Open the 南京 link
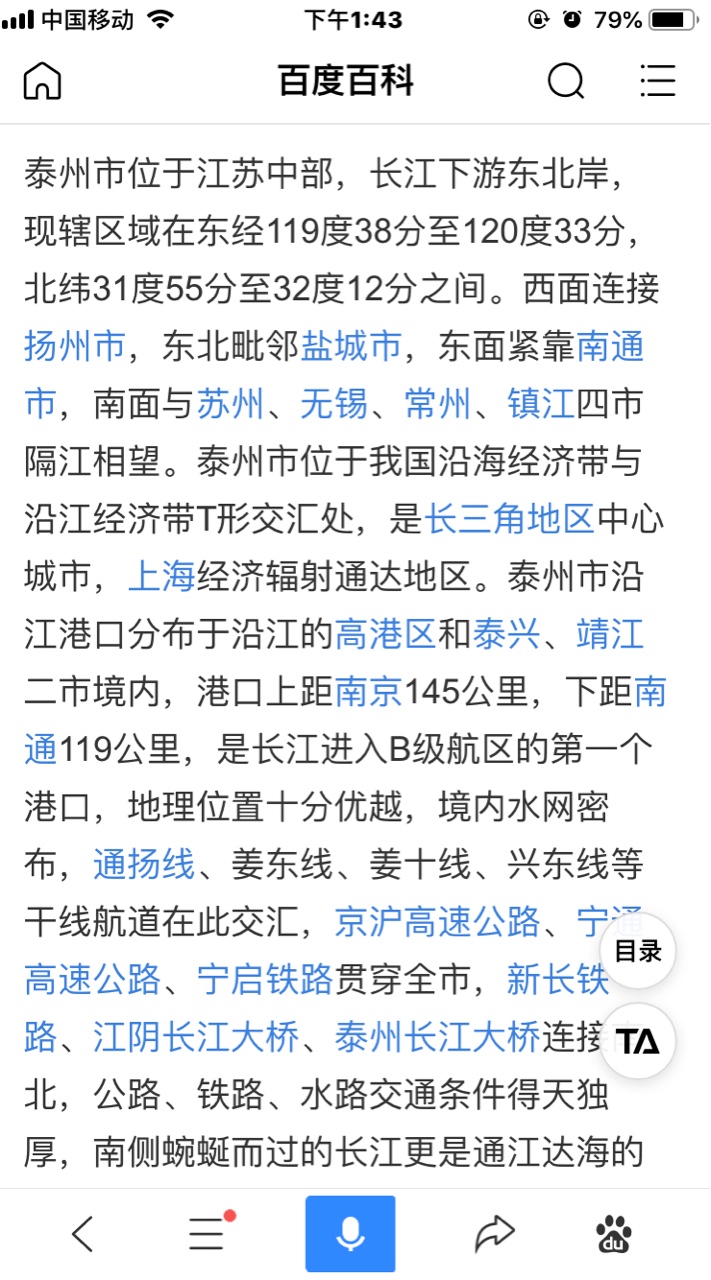 (x=368, y=692)
